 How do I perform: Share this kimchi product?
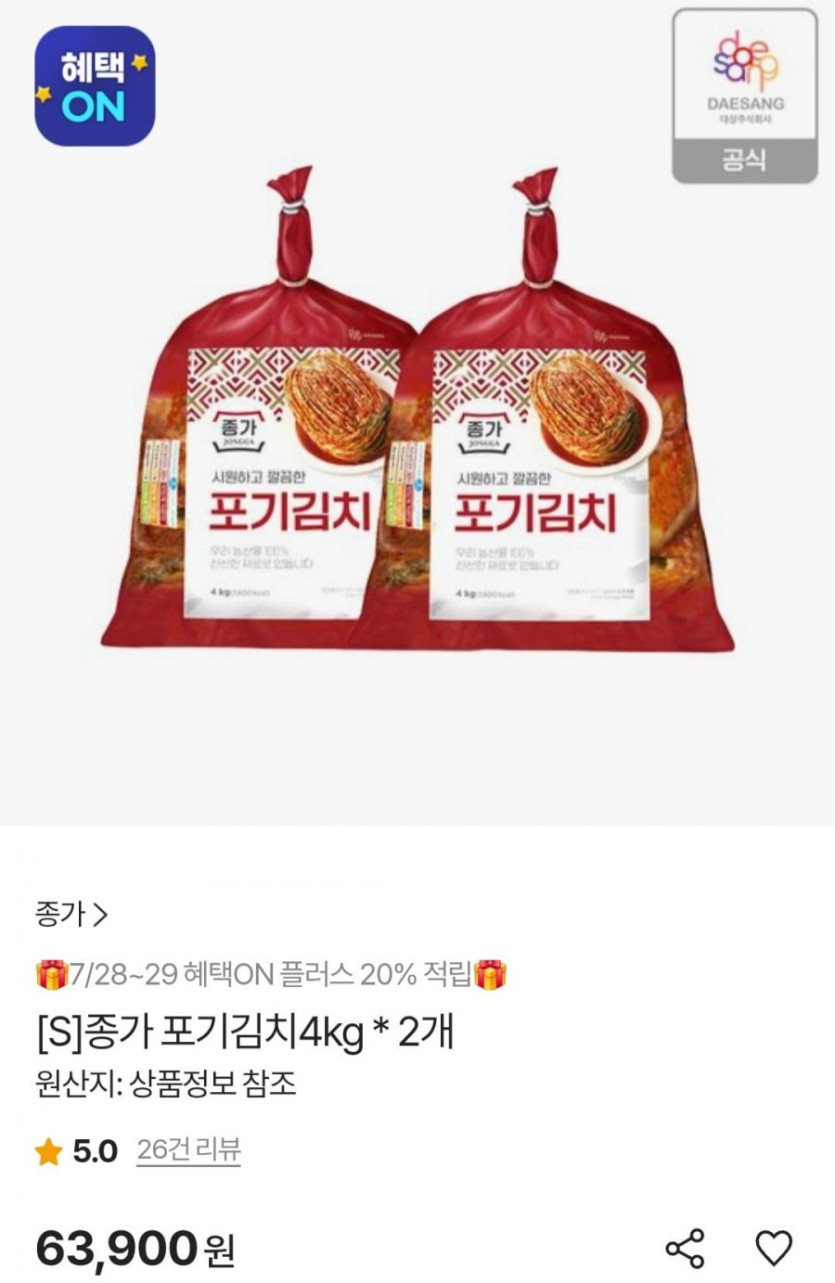(x=685, y=1249)
